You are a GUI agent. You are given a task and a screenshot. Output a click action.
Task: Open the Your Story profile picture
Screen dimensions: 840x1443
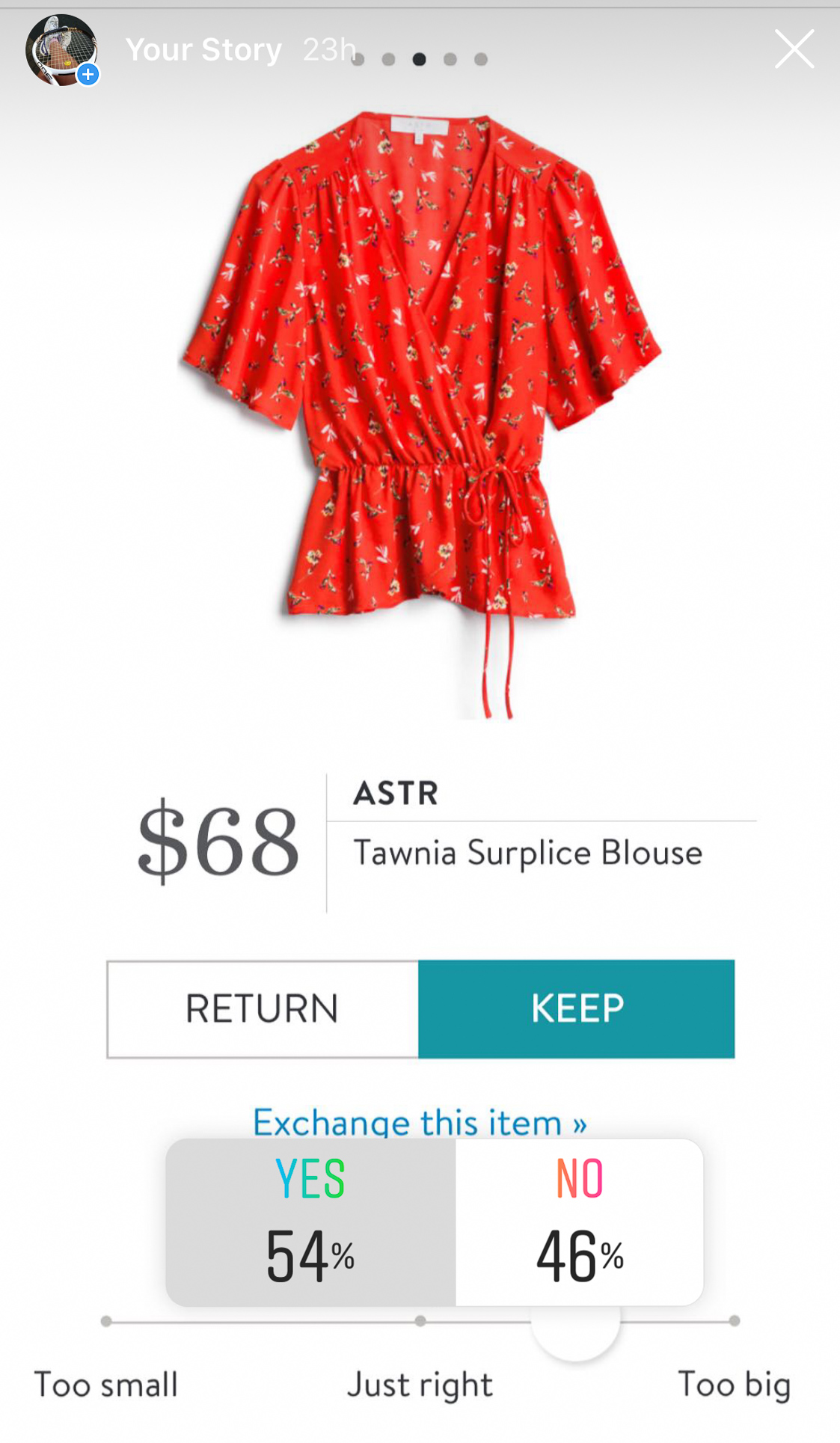[61, 50]
